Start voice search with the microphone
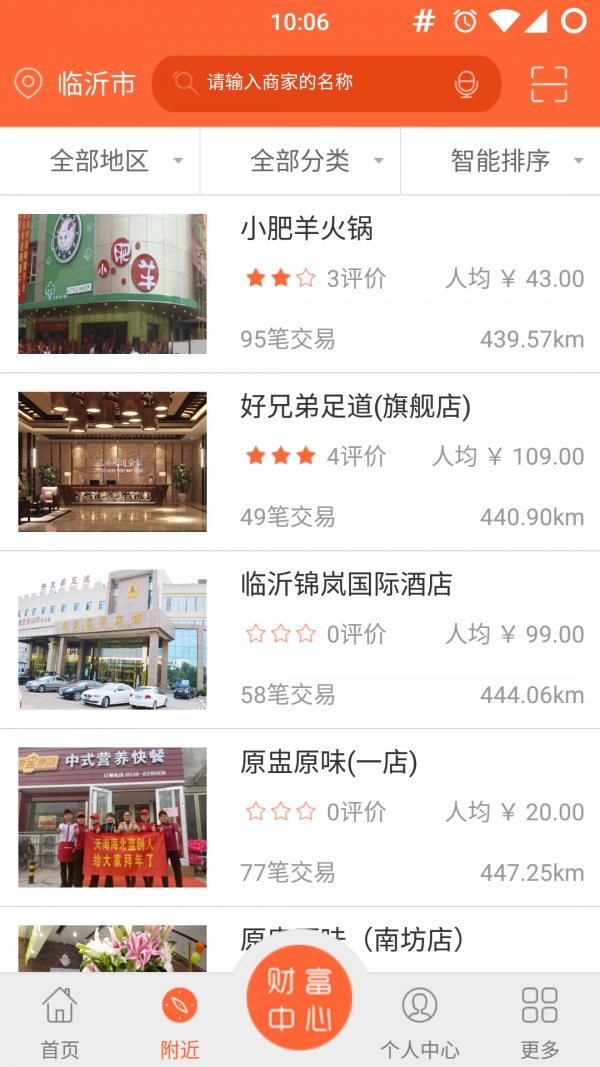Screen dimensions: 600x1067 pyautogui.click(x=466, y=84)
